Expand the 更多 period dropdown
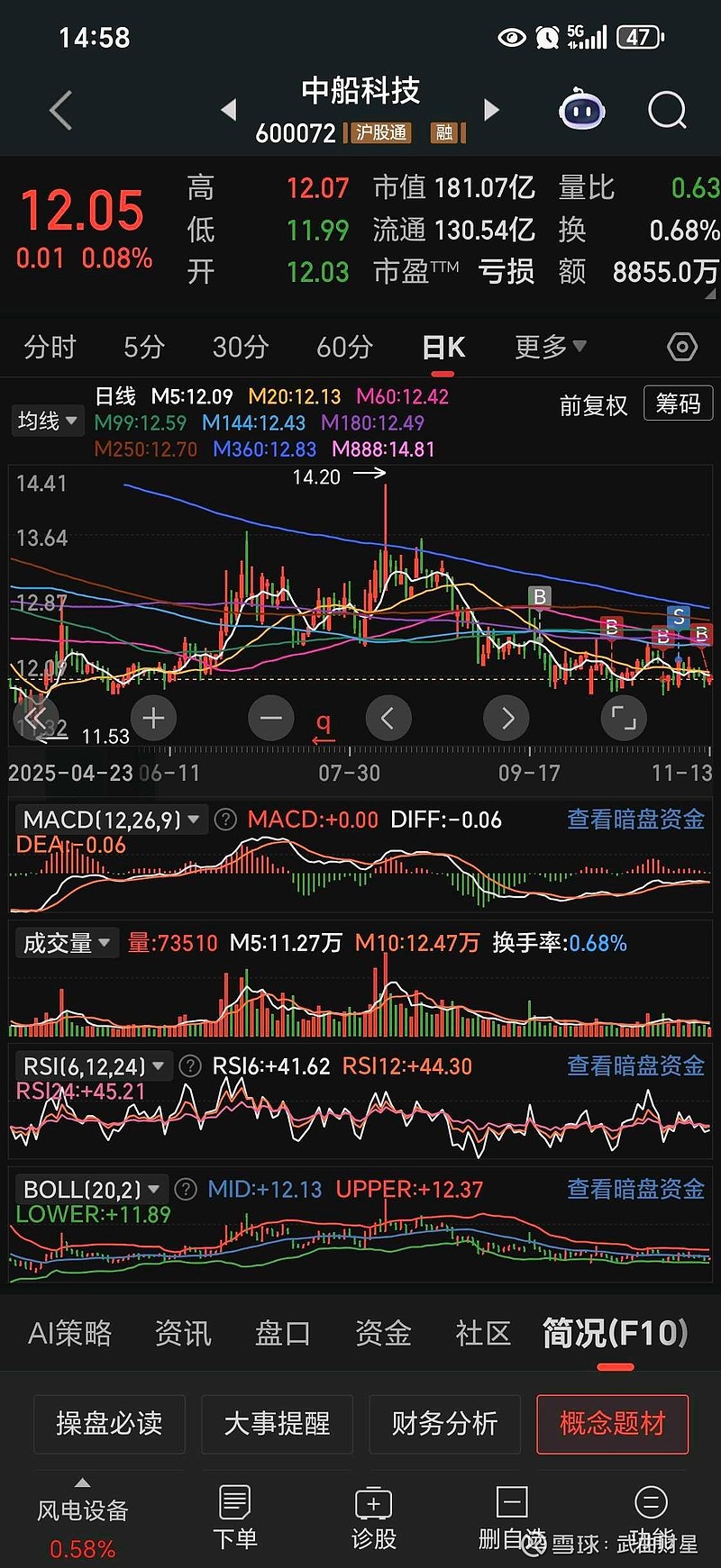The width and height of the screenshot is (721, 1568). coord(550,347)
